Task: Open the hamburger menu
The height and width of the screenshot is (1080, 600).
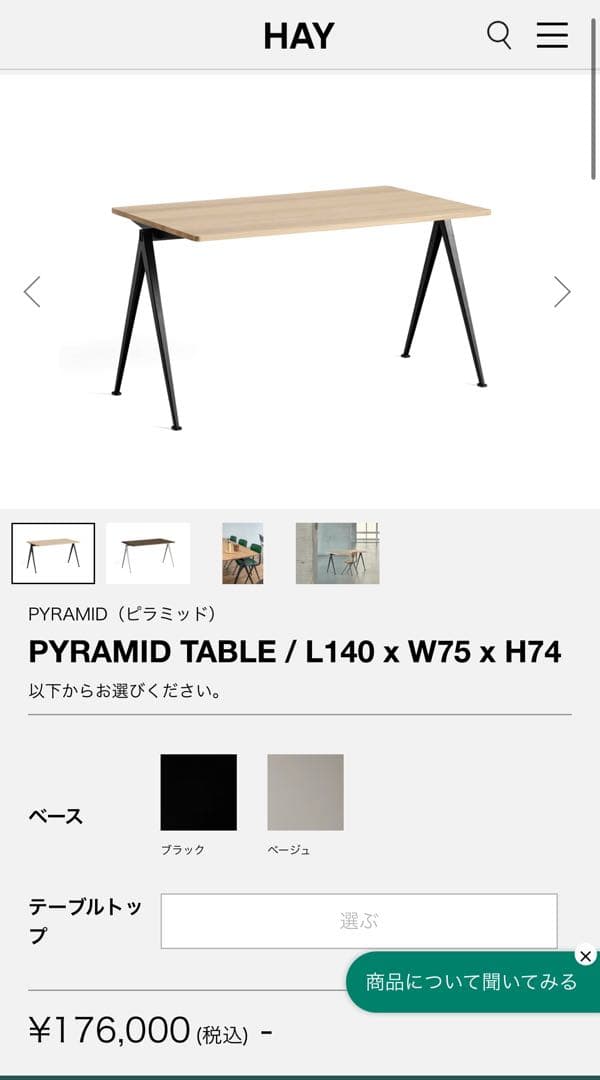Action: click(552, 36)
